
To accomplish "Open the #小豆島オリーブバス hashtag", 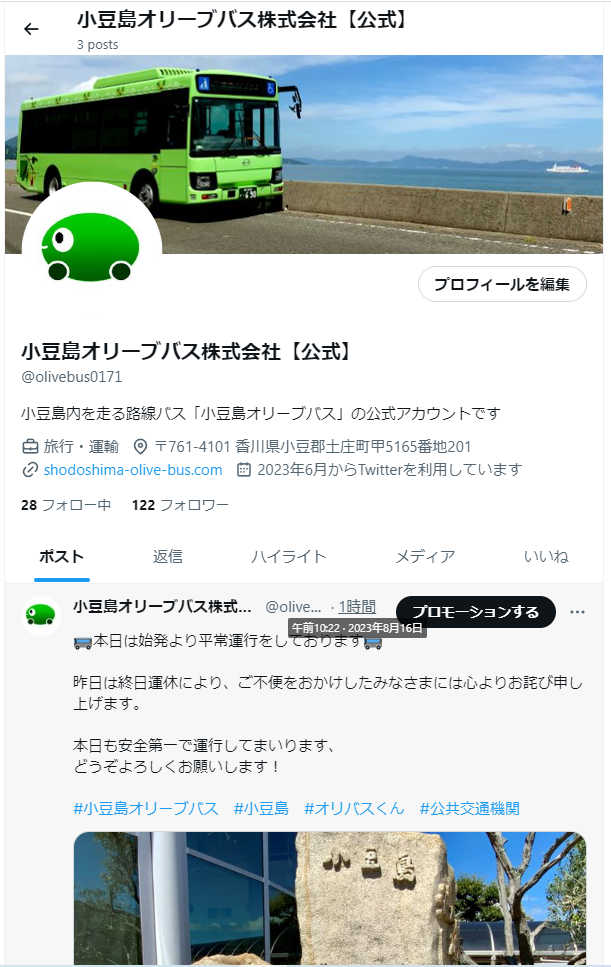I will pyautogui.click(x=146, y=808).
